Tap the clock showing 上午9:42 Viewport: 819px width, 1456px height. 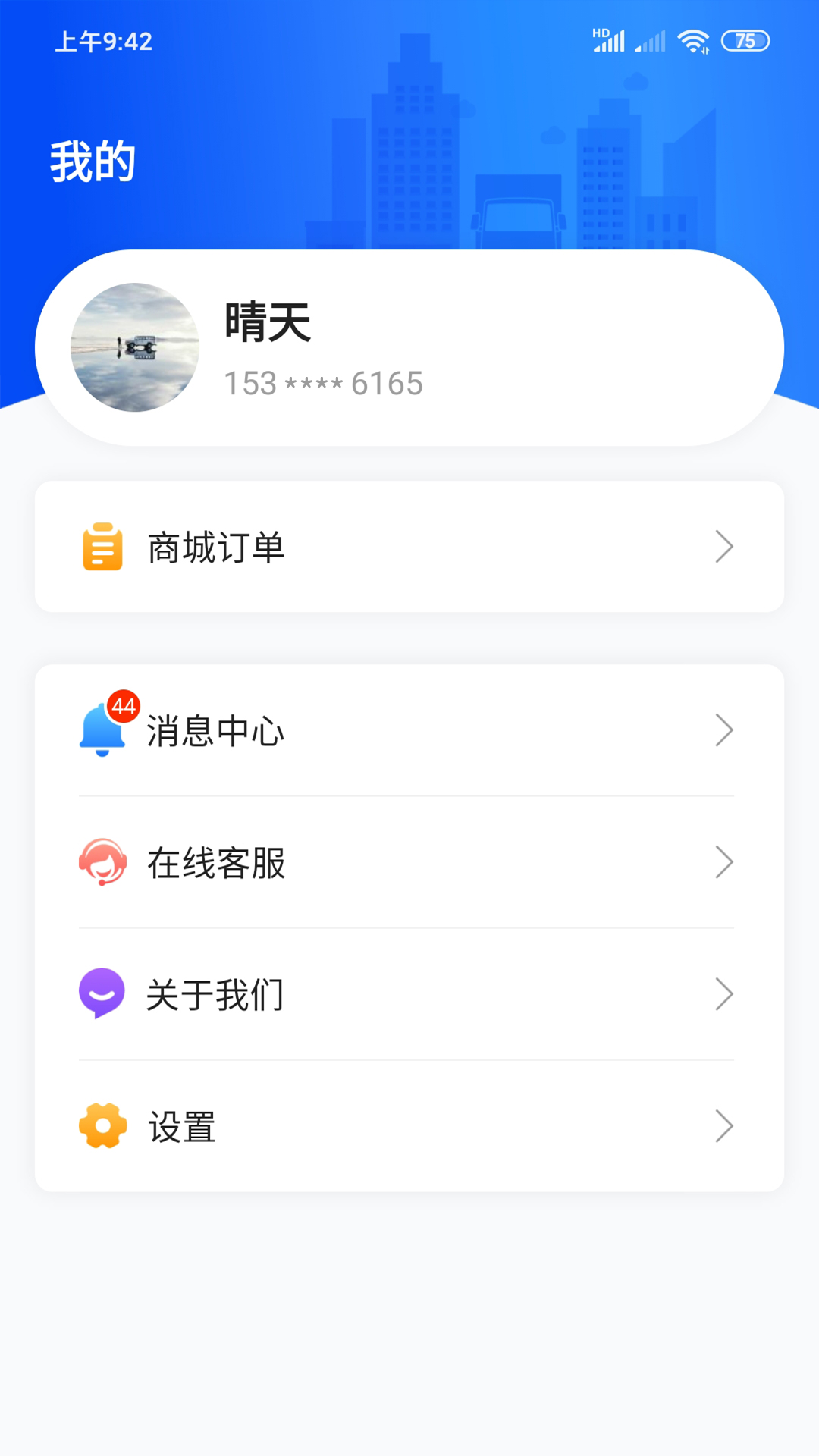104,42
